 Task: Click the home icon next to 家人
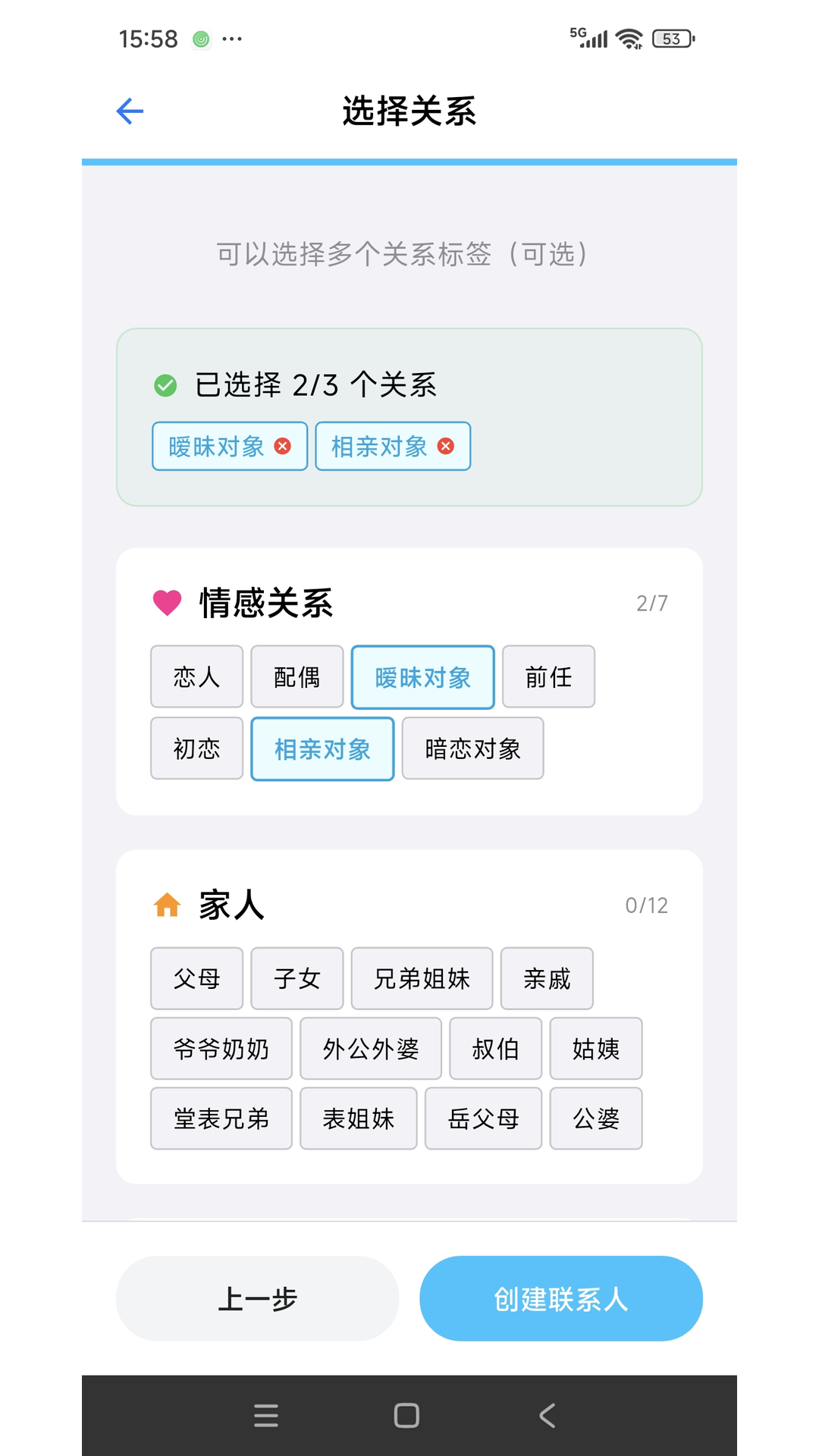167,904
